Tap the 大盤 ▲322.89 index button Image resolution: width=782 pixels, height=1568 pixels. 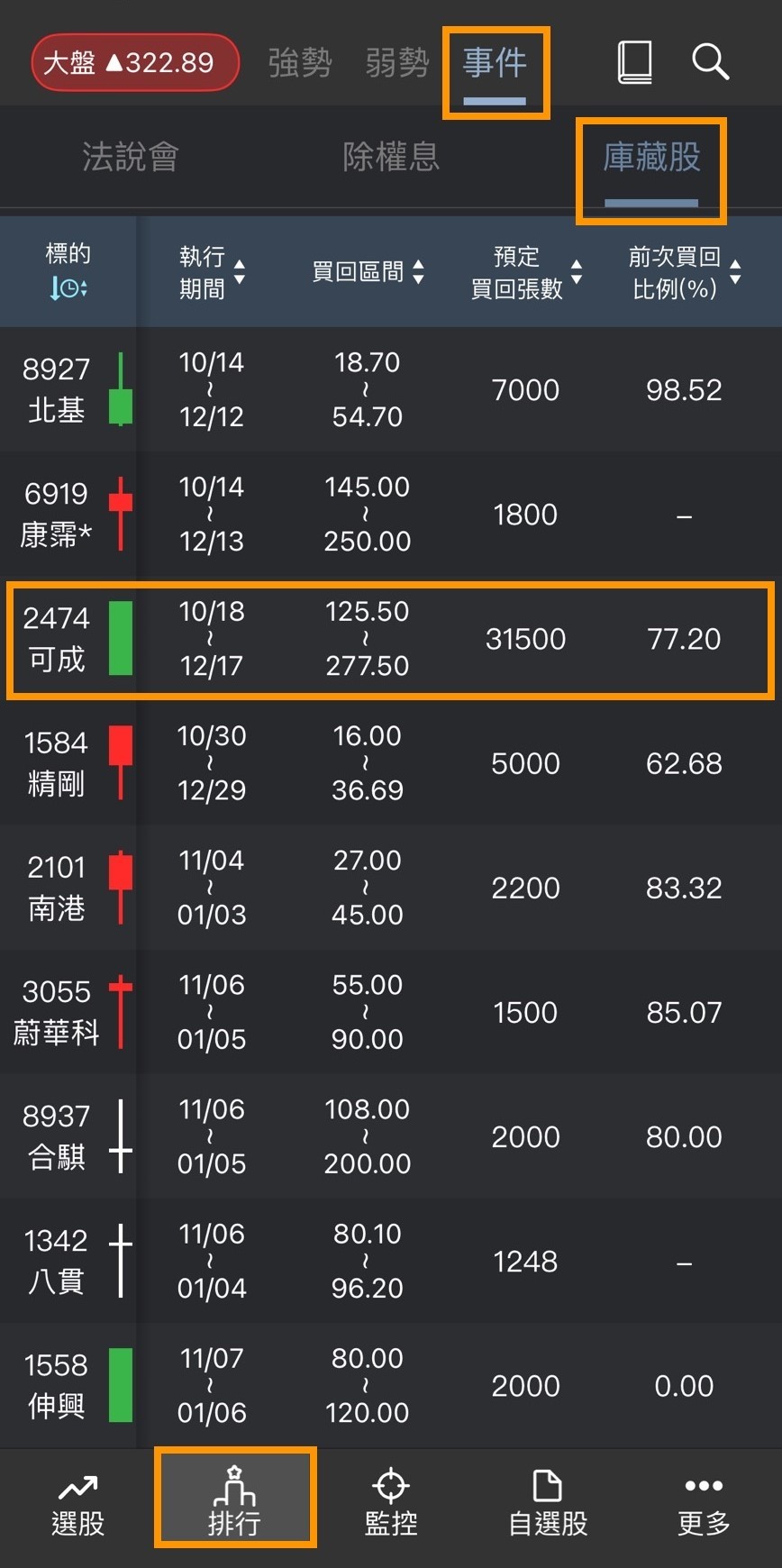pos(134,61)
